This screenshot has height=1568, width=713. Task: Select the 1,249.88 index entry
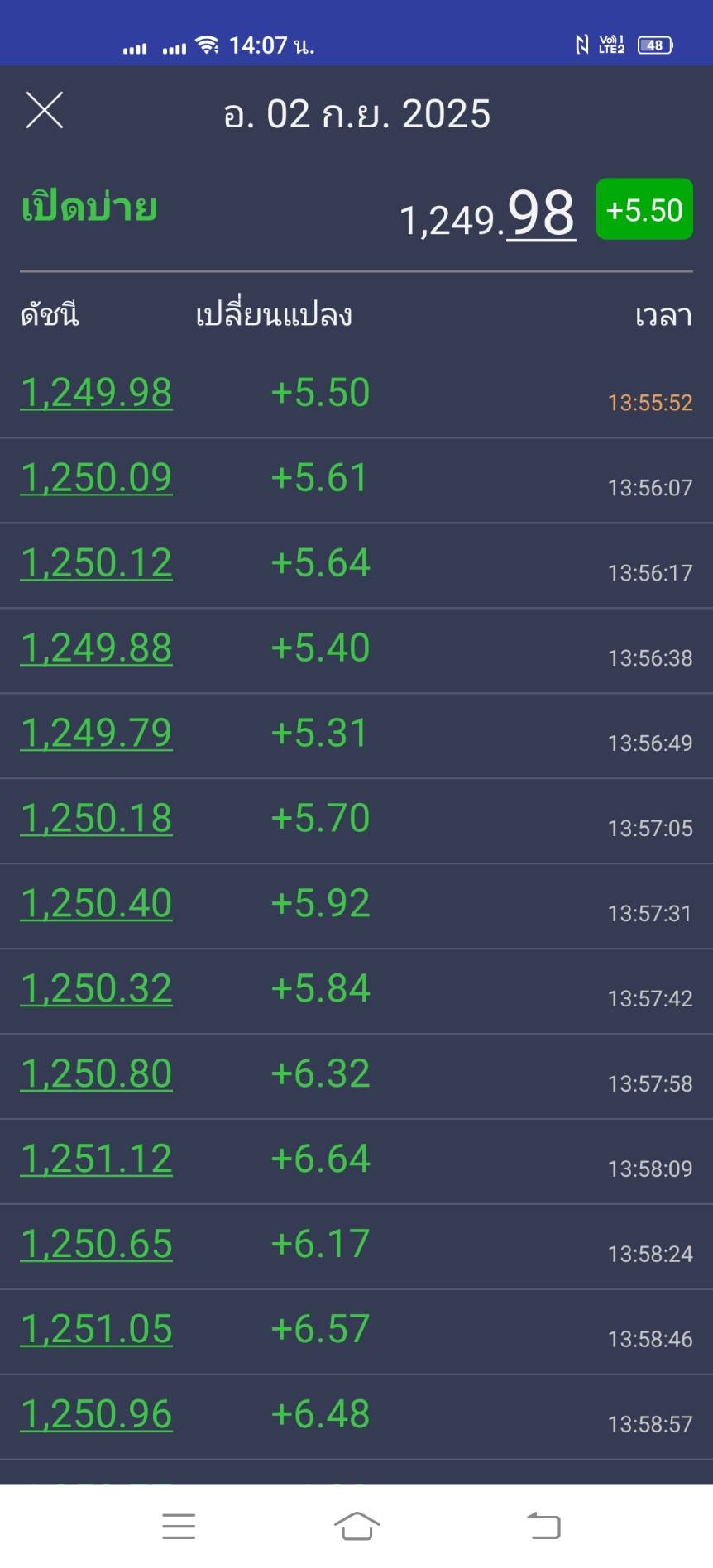coord(96,648)
